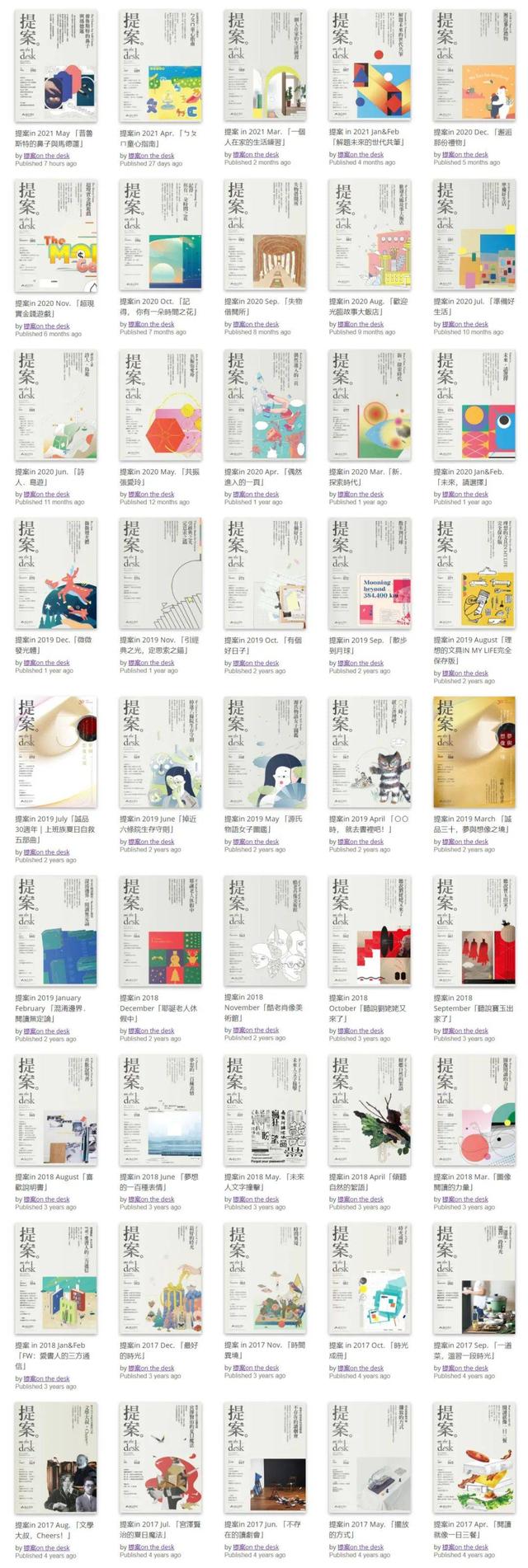Open the 提案 2019 March 誠品三十 cover
528x1568 pixels.
tap(474, 752)
